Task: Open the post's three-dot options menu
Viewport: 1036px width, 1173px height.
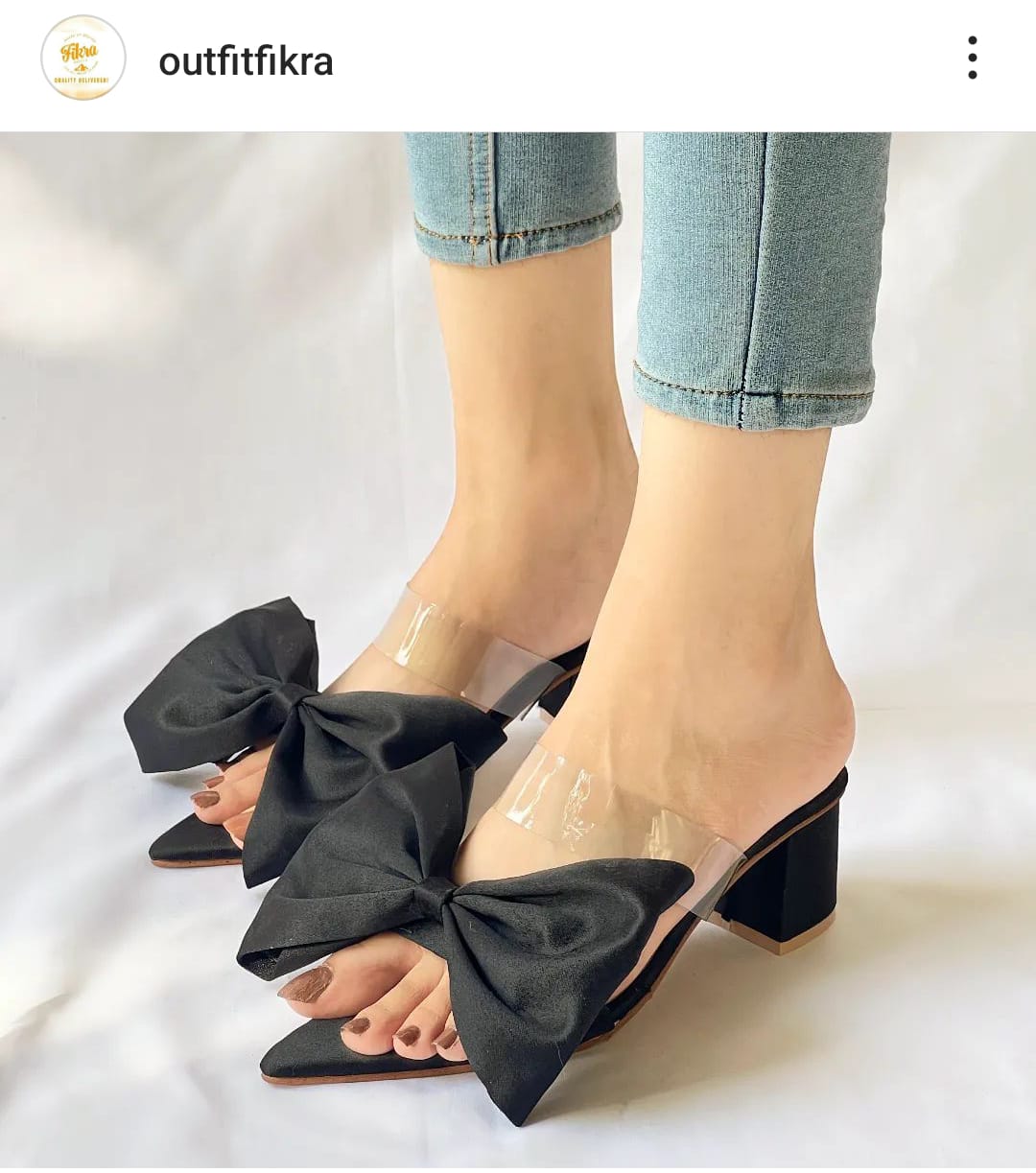Action: 972,59
